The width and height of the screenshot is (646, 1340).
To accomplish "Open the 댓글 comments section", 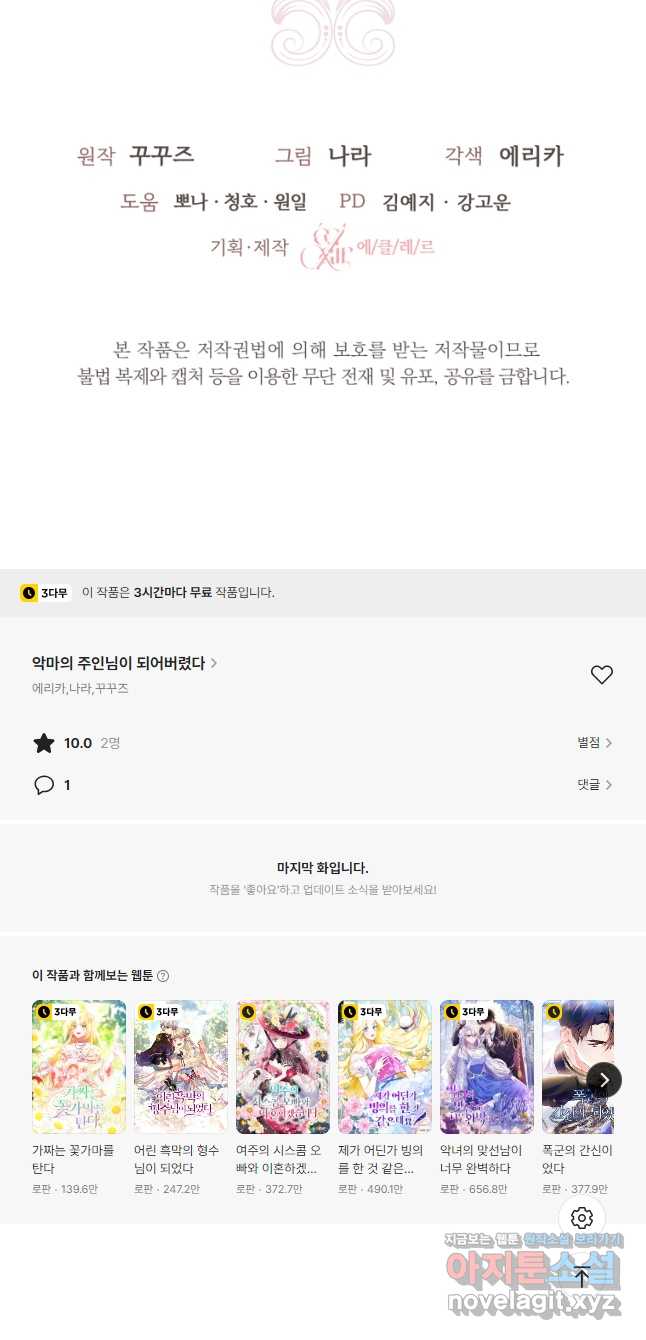I will pos(594,785).
